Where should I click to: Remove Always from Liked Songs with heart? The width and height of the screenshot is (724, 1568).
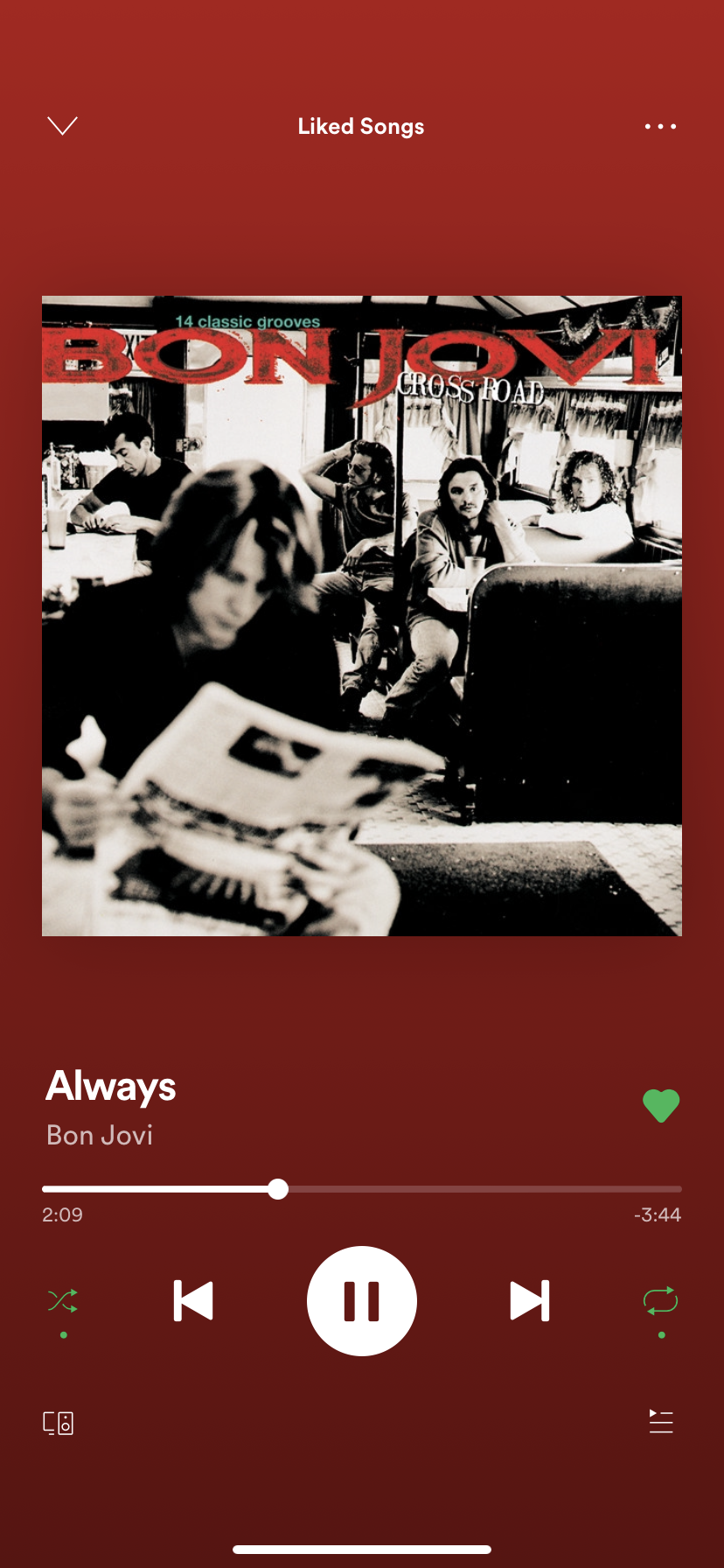[661, 1105]
